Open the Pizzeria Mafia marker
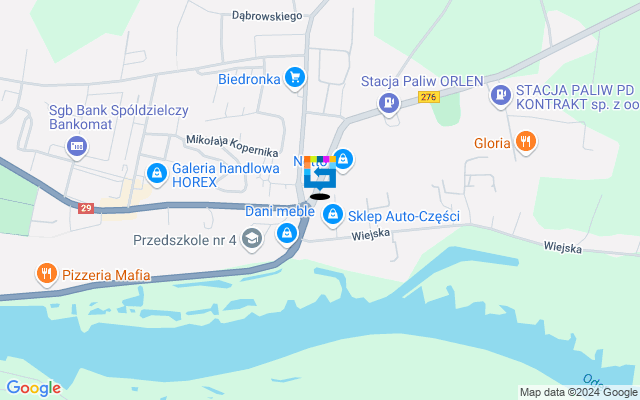This screenshot has width=640, height=400. click(x=45, y=273)
